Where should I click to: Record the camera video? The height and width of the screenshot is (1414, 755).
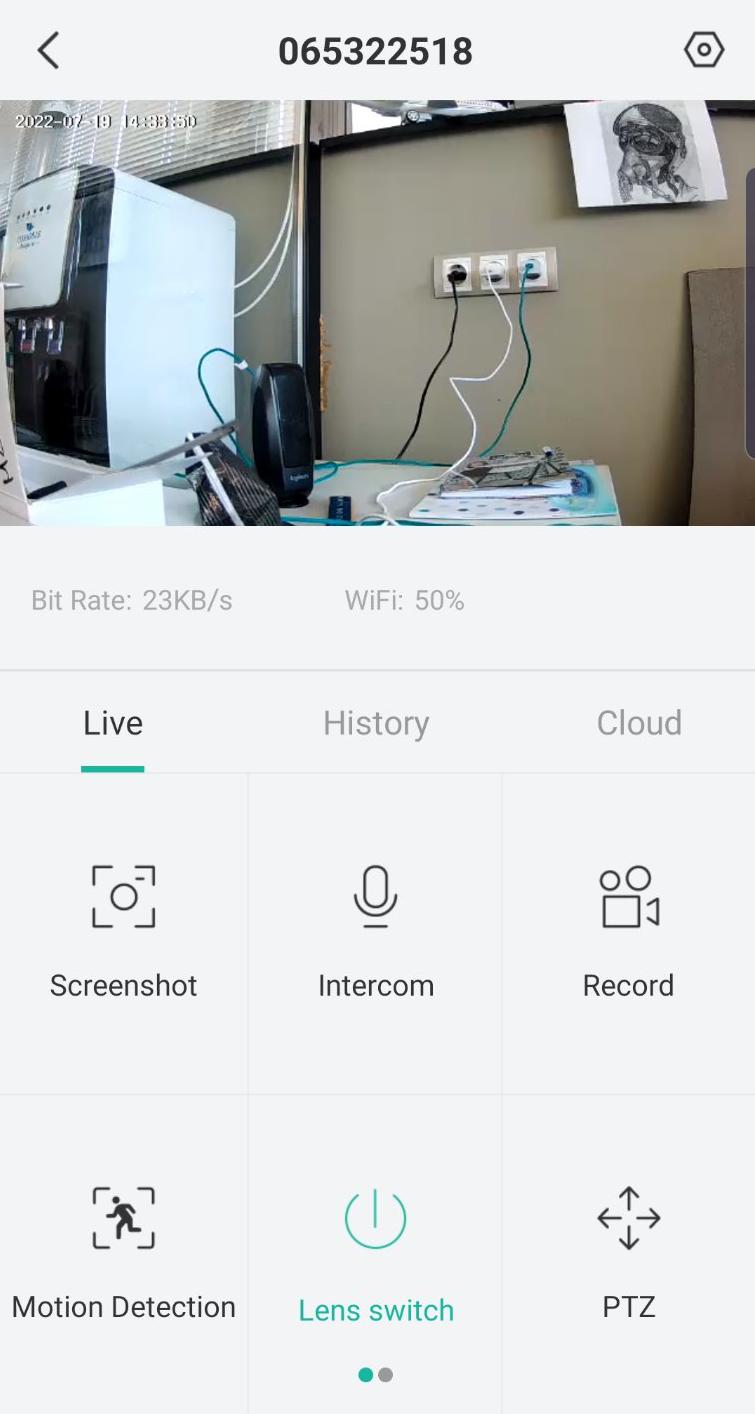[628, 930]
